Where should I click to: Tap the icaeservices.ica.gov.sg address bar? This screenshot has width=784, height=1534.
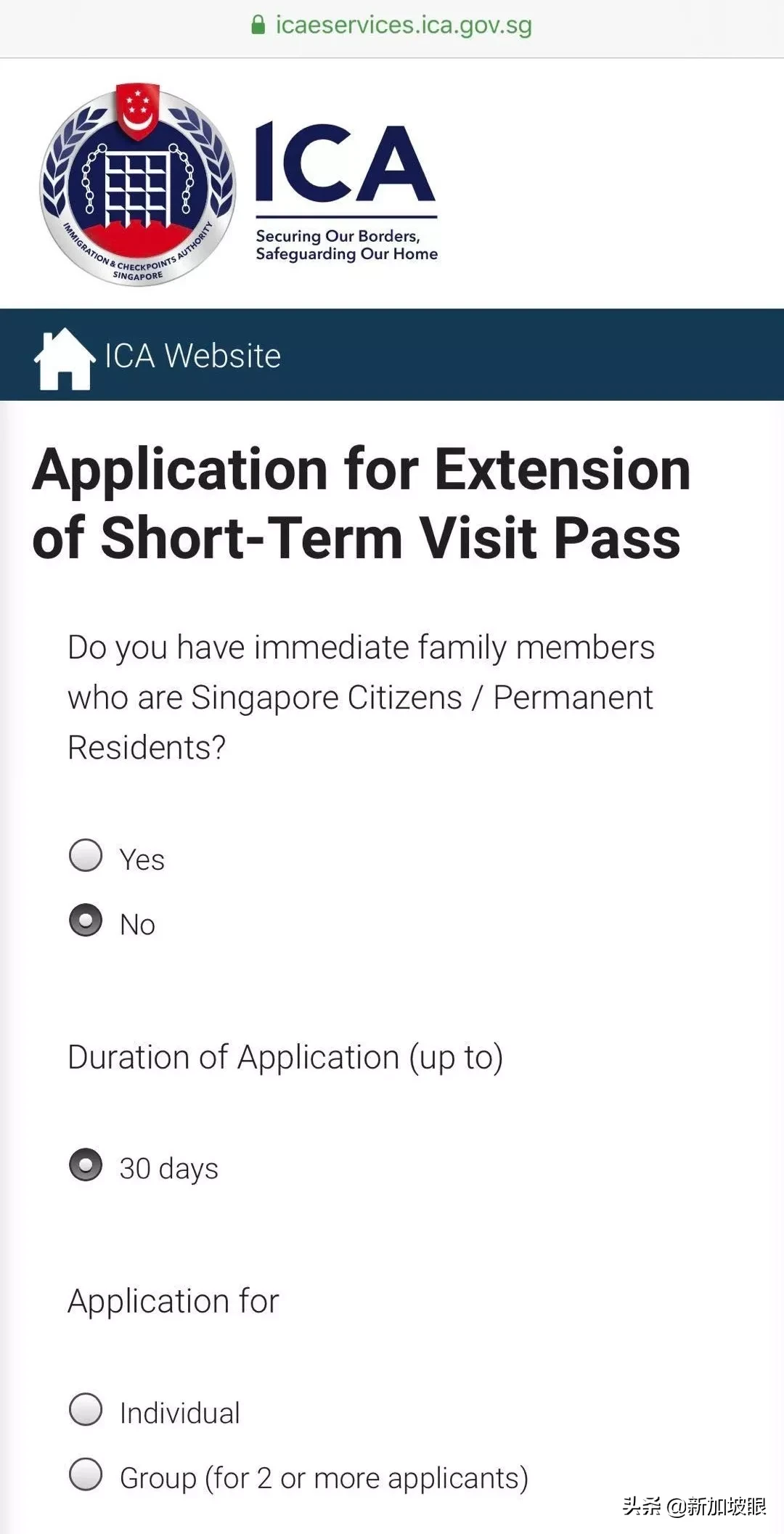click(392, 25)
